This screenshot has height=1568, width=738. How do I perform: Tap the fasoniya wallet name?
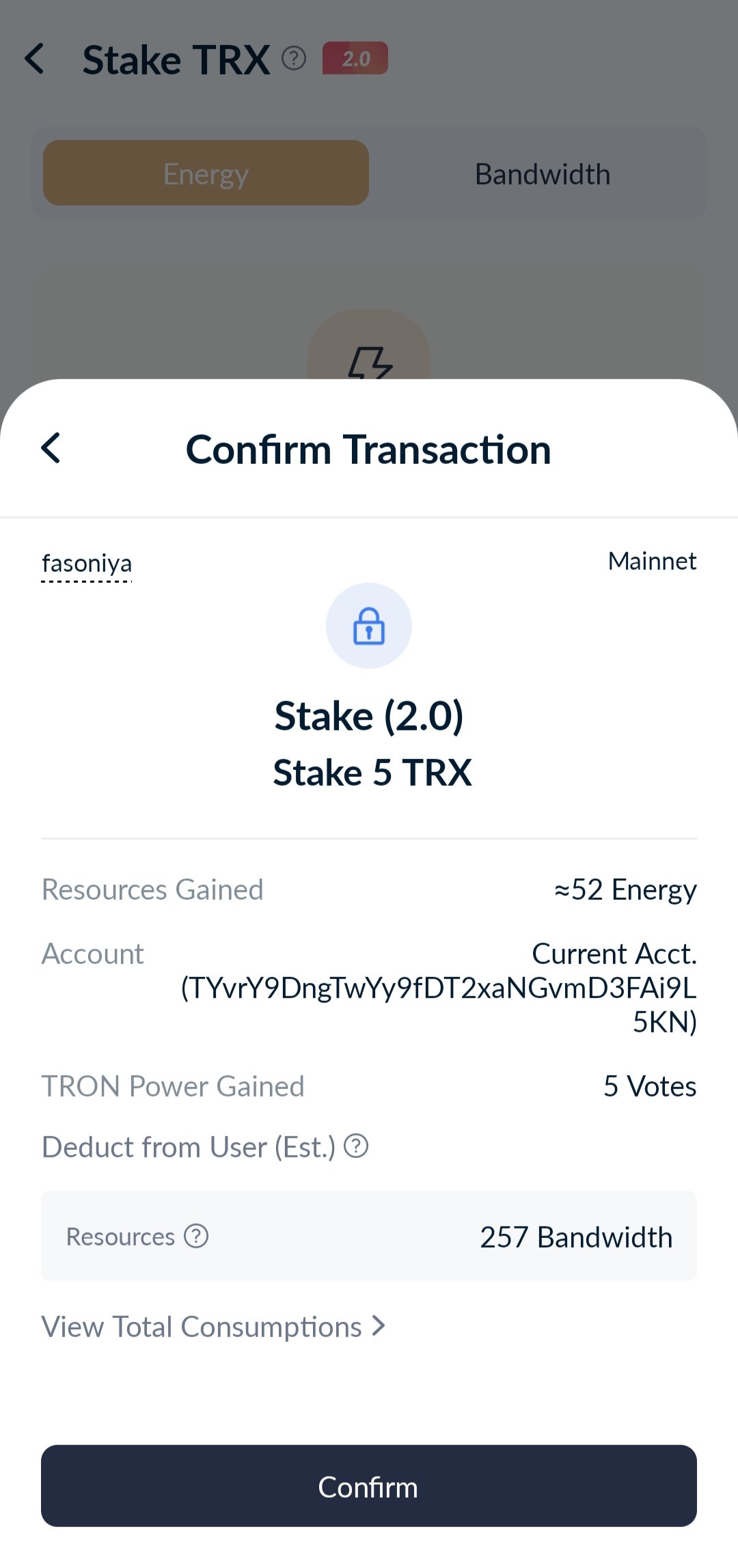click(87, 564)
